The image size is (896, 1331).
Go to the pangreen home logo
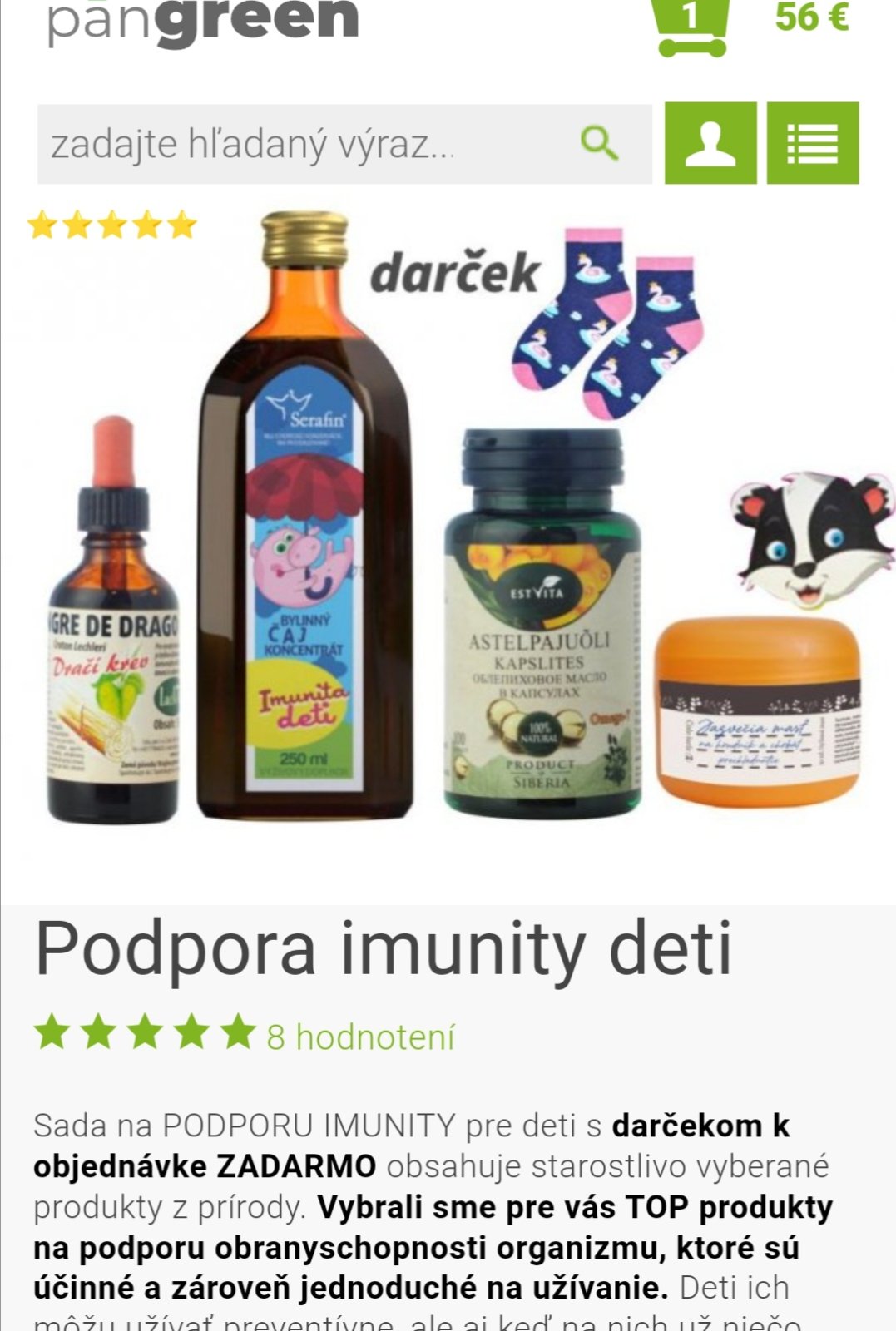point(203,21)
